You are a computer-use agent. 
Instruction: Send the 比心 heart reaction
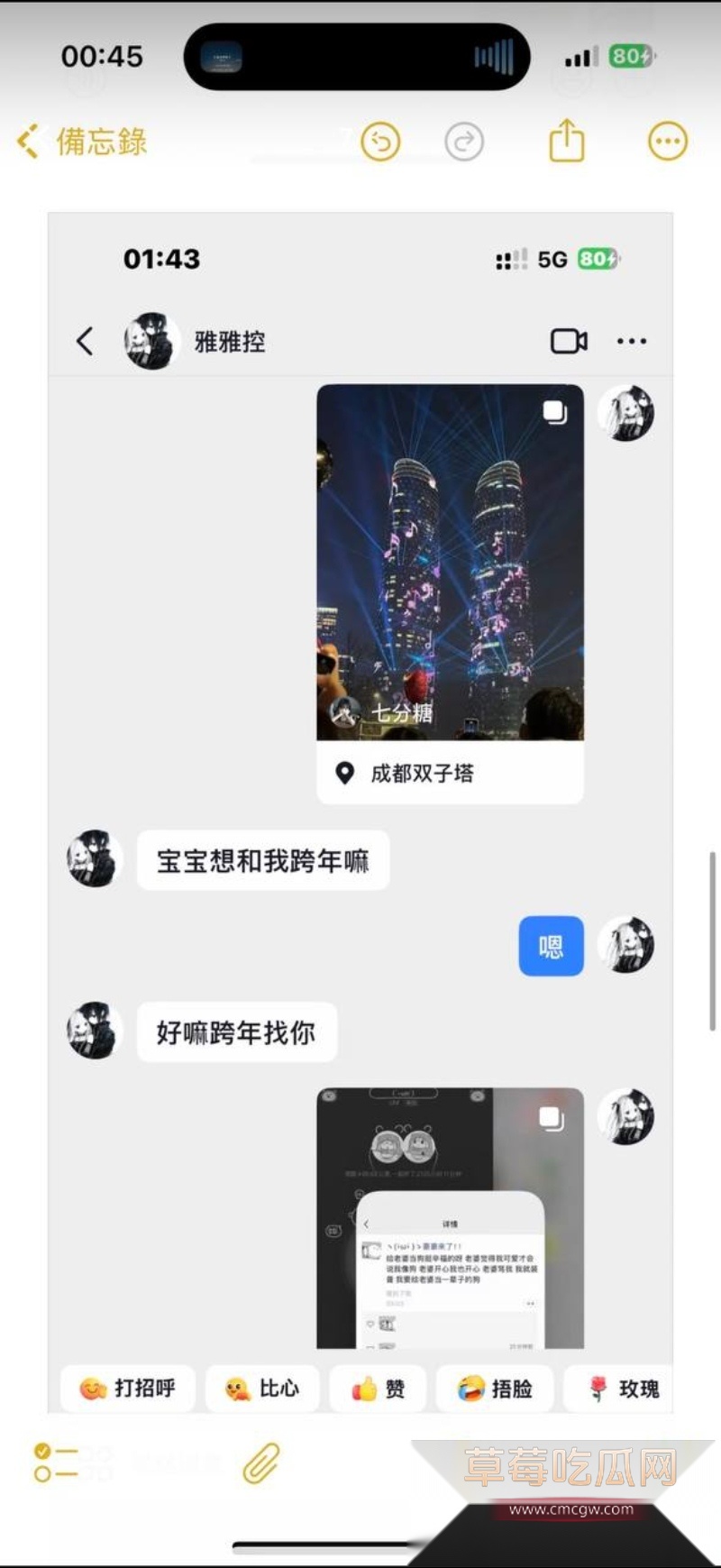[262, 1389]
